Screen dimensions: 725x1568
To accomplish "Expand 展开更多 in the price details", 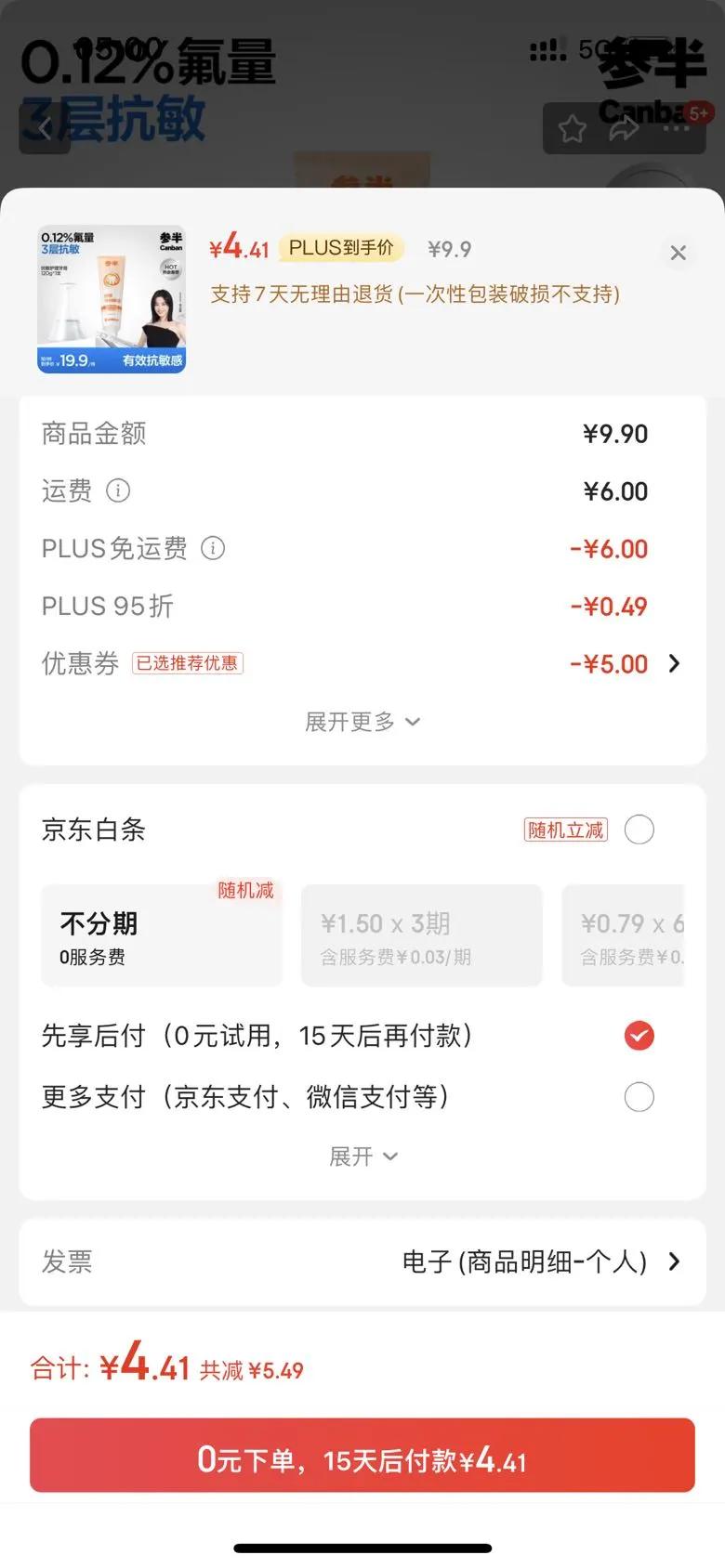I will click(363, 722).
